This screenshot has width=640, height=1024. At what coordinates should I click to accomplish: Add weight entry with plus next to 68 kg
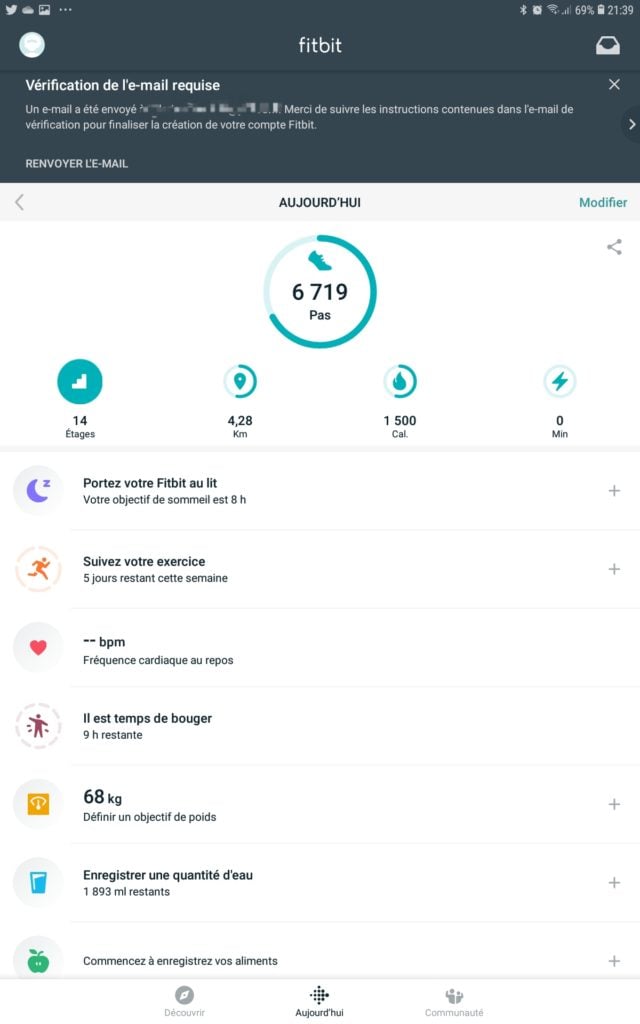pos(614,804)
